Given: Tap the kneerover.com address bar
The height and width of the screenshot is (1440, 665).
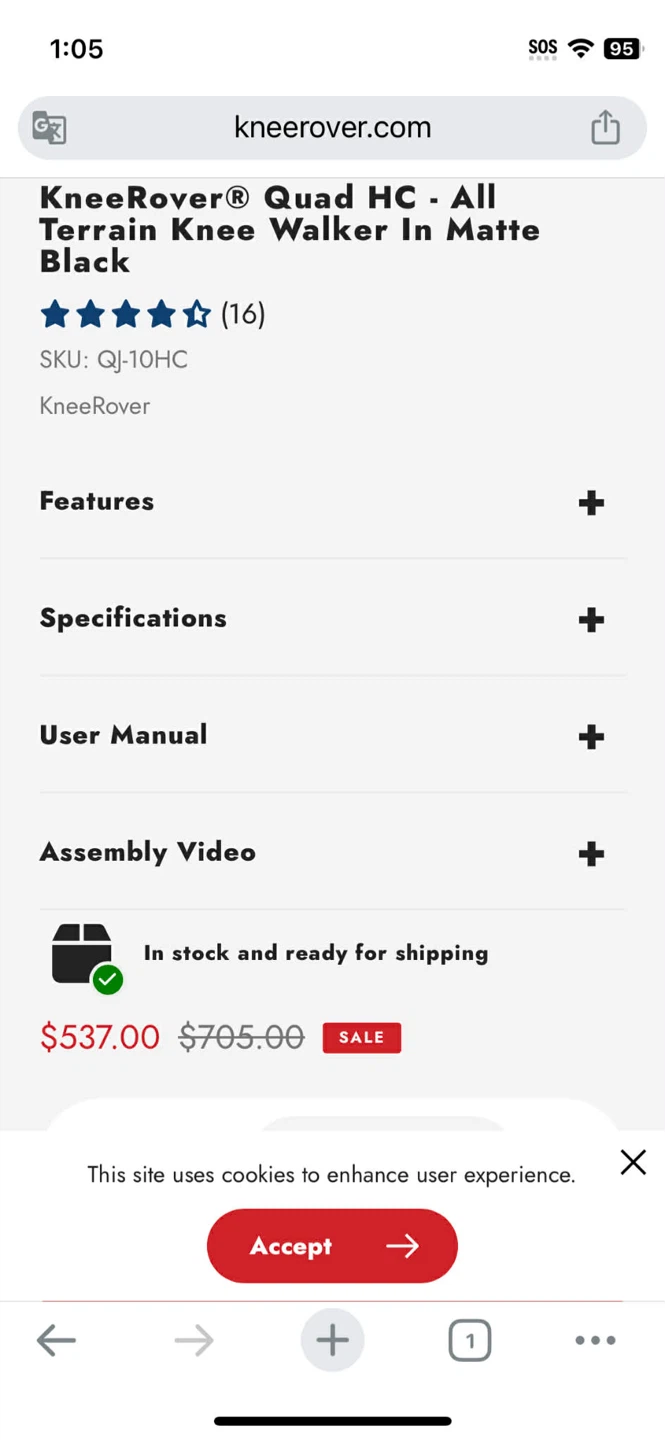Looking at the screenshot, I should point(332,128).
